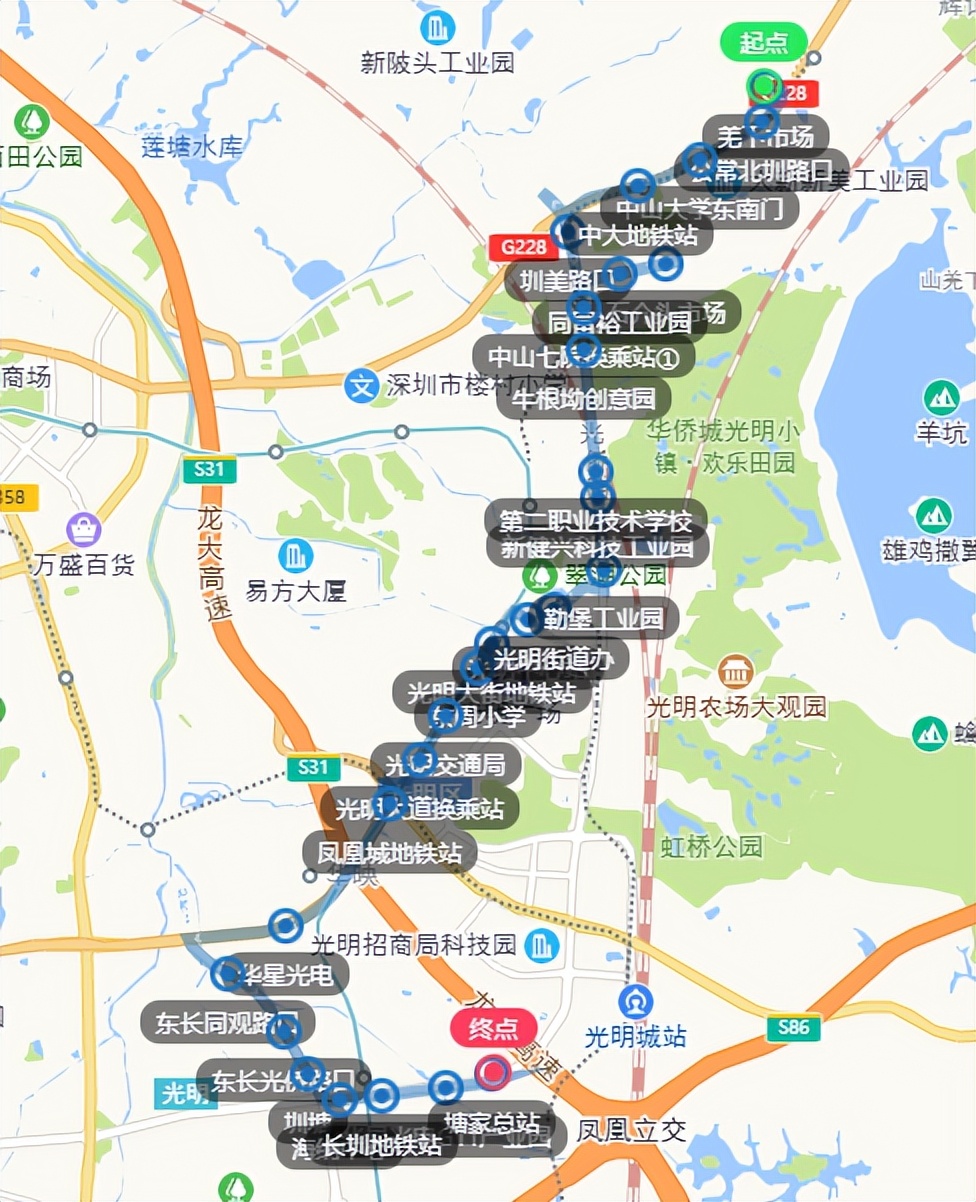976x1202 pixels.
Task: Click the 光明农场大观园 museum icon
Action: coord(736,670)
